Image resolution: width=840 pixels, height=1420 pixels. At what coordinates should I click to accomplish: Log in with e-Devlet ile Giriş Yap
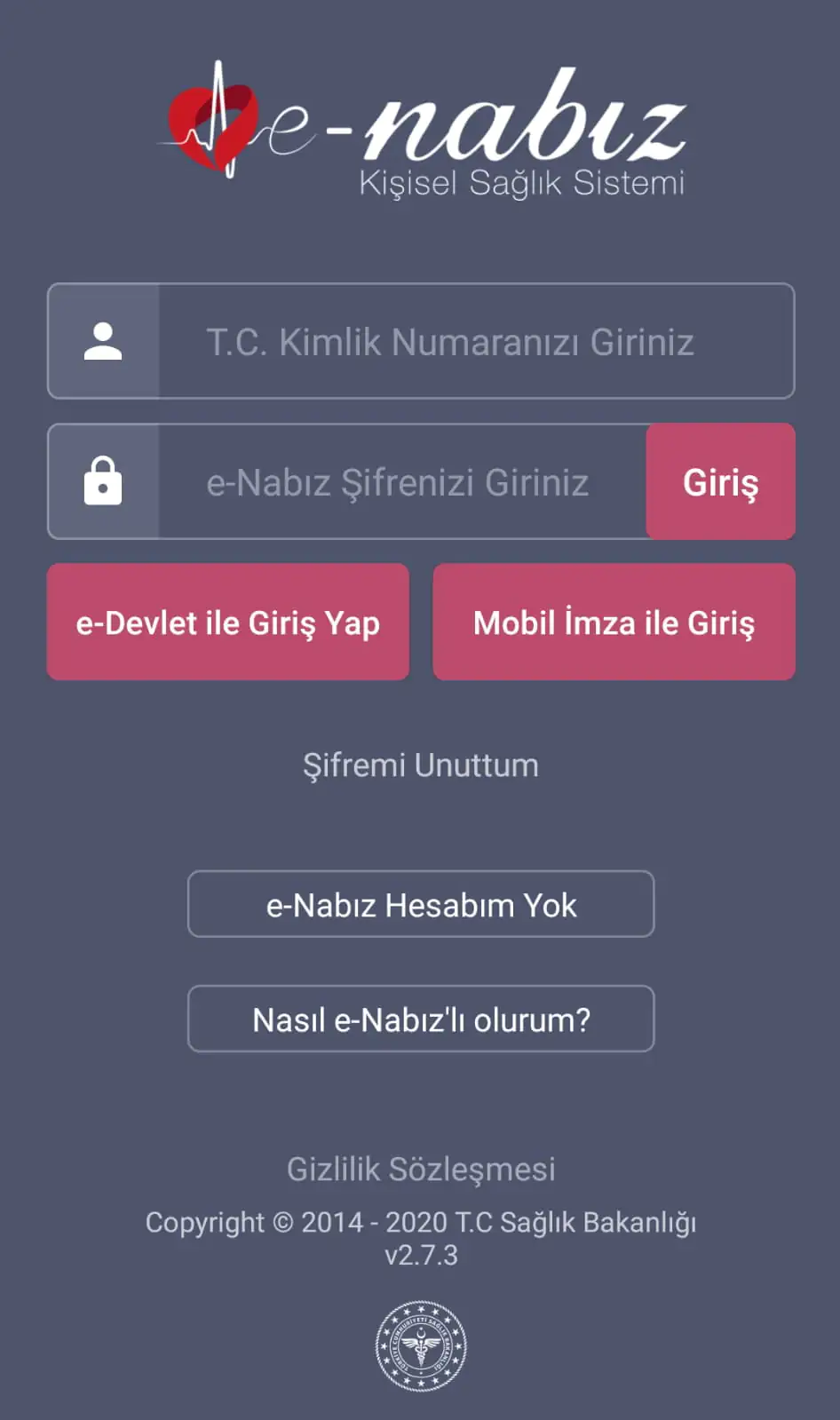[228, 623]
